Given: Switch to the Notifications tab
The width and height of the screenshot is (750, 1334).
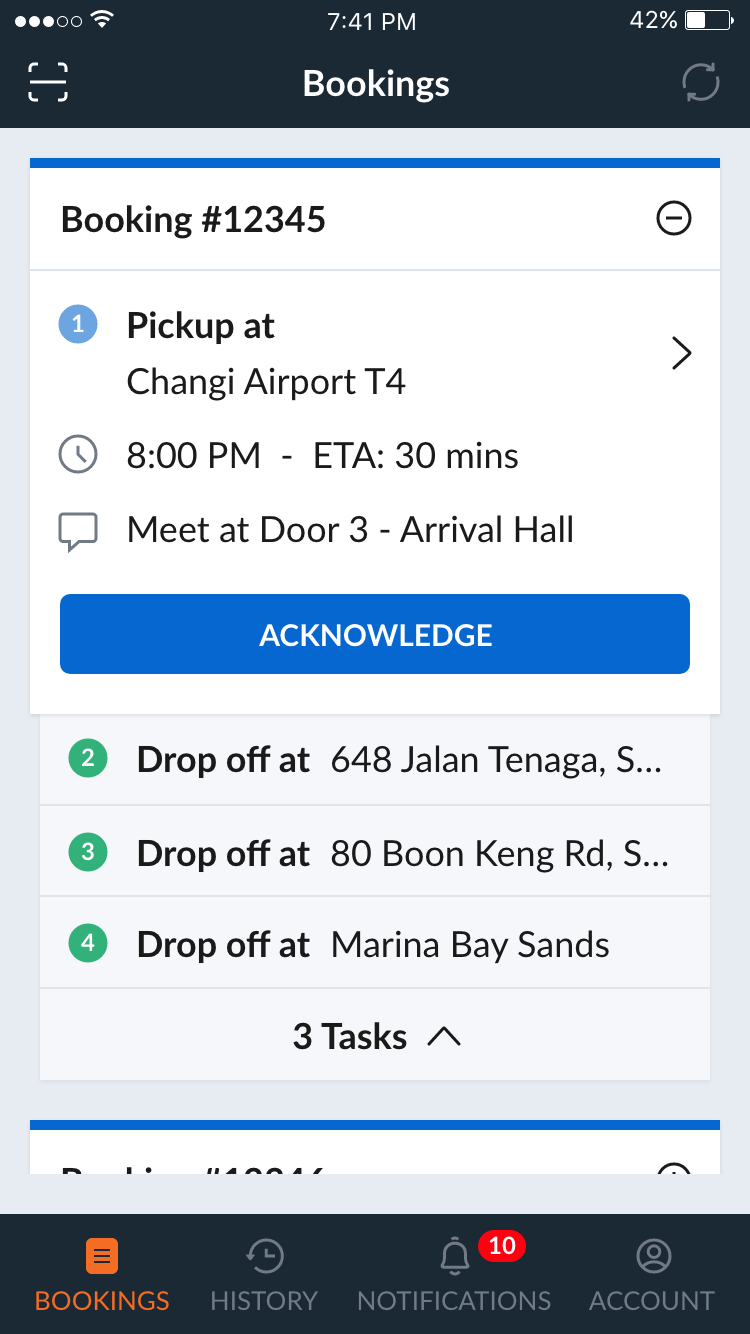Looking at the screenshot, I should (x=454, y=1274).
